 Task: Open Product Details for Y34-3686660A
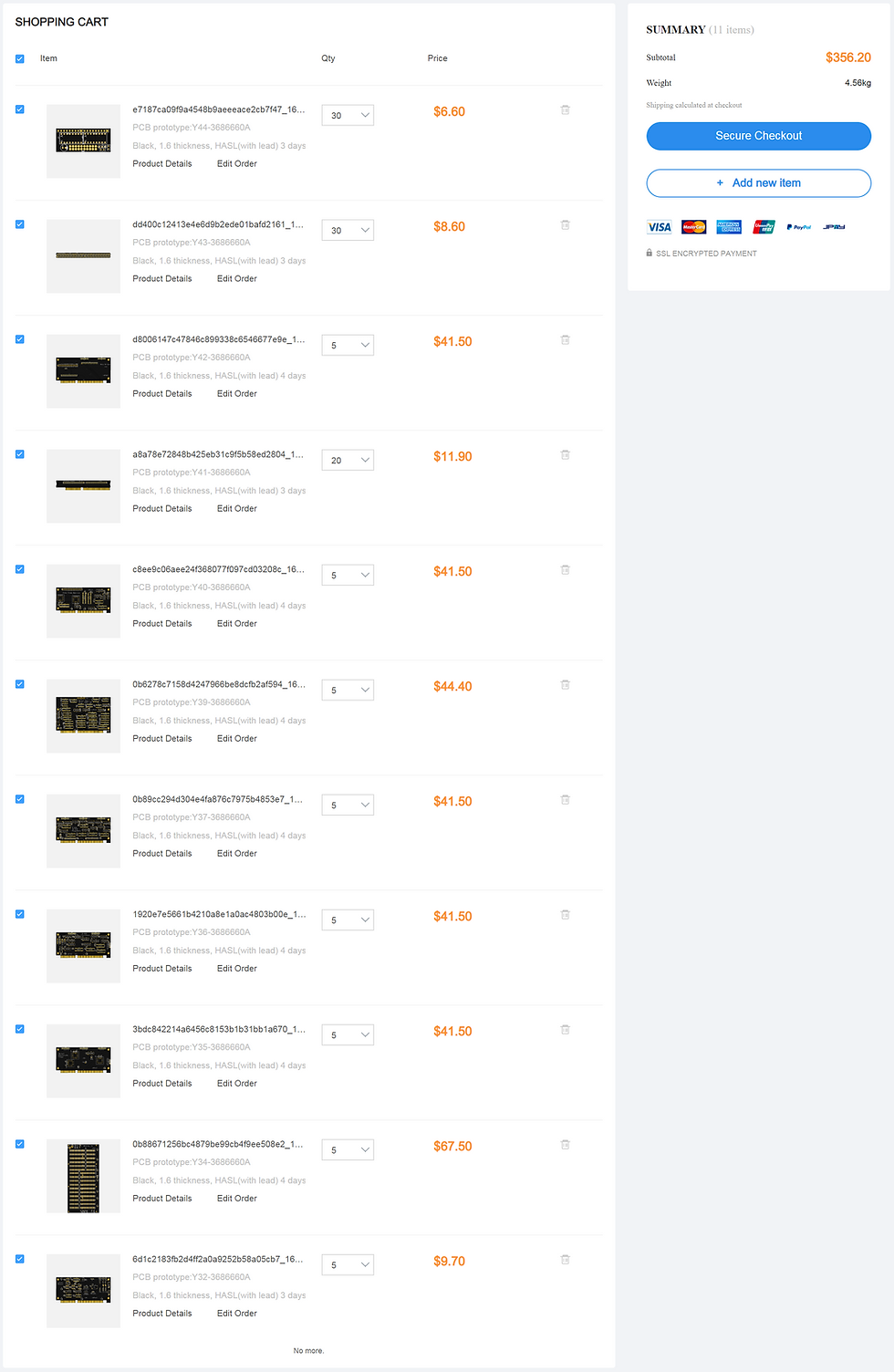(x=162, y=1199)
